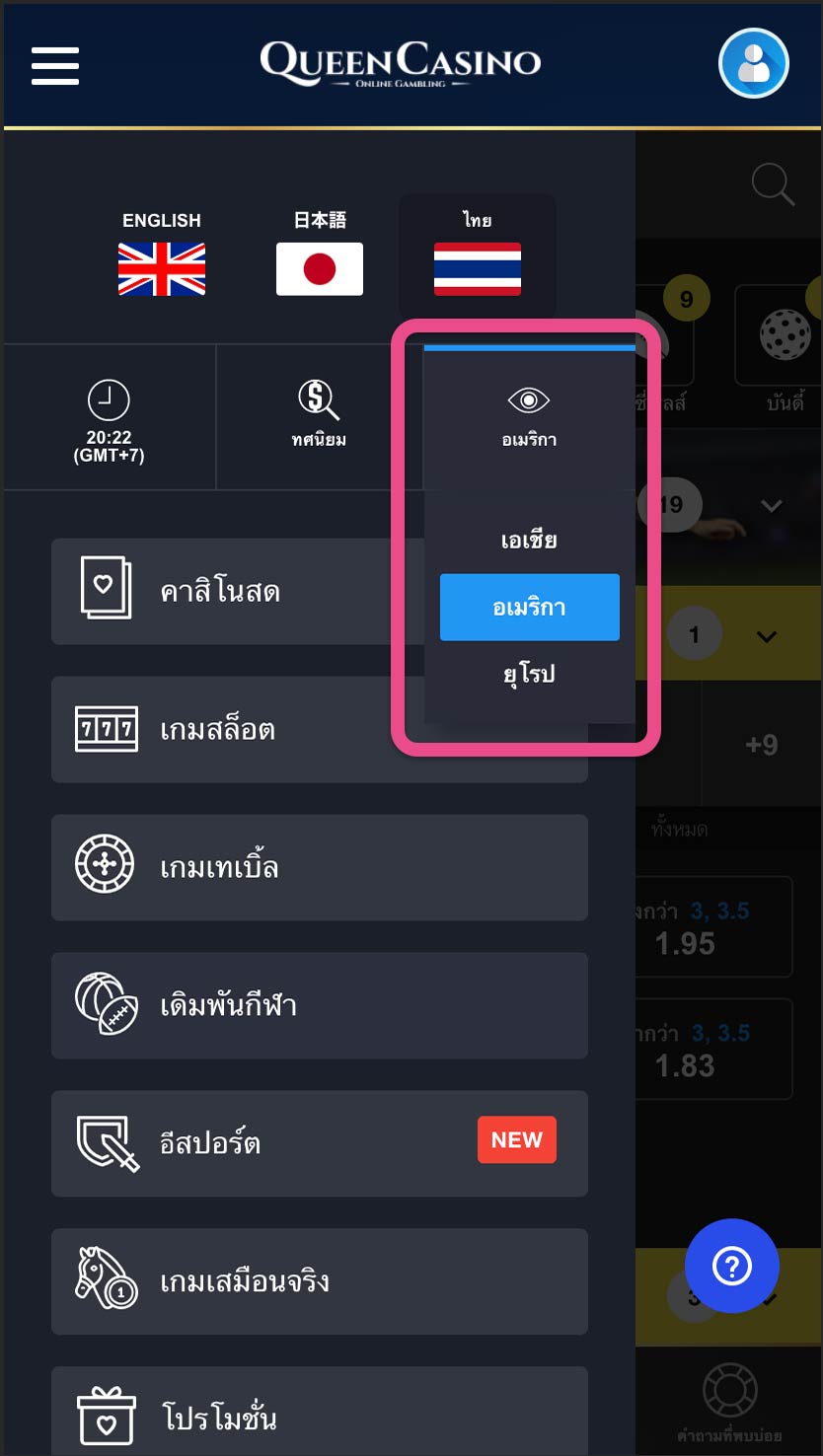The image size is (823, 1456).
Task: Open เกมเสมือนจริง virtual games
Action: [x=319, y=1282]
